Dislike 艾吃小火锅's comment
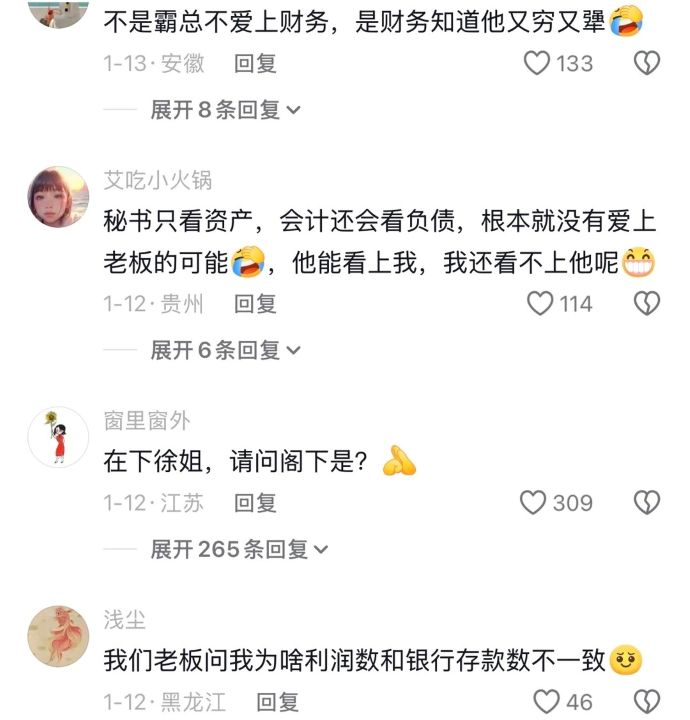 point(647,304)
